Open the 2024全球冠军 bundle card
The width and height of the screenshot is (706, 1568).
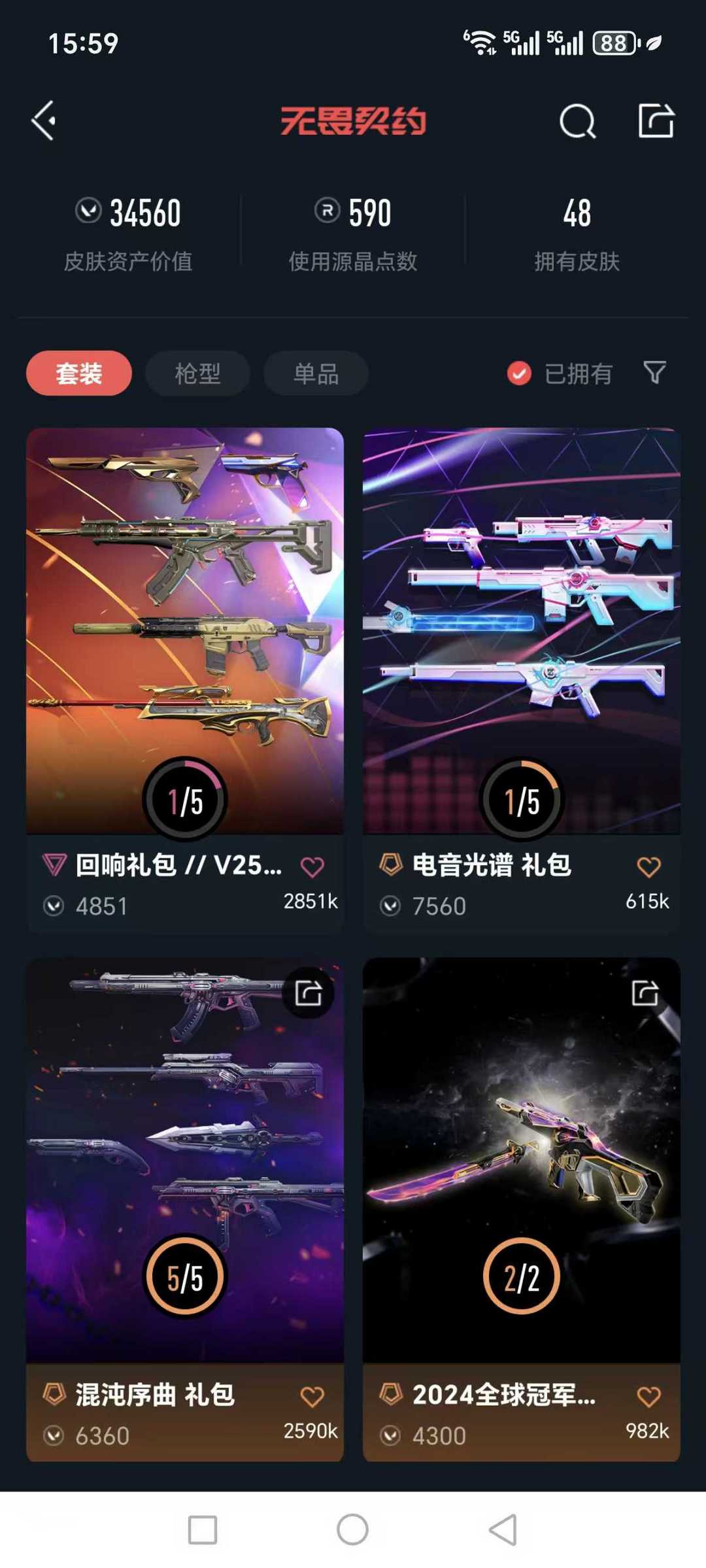pyautogui.click(x=522, y=1209)
